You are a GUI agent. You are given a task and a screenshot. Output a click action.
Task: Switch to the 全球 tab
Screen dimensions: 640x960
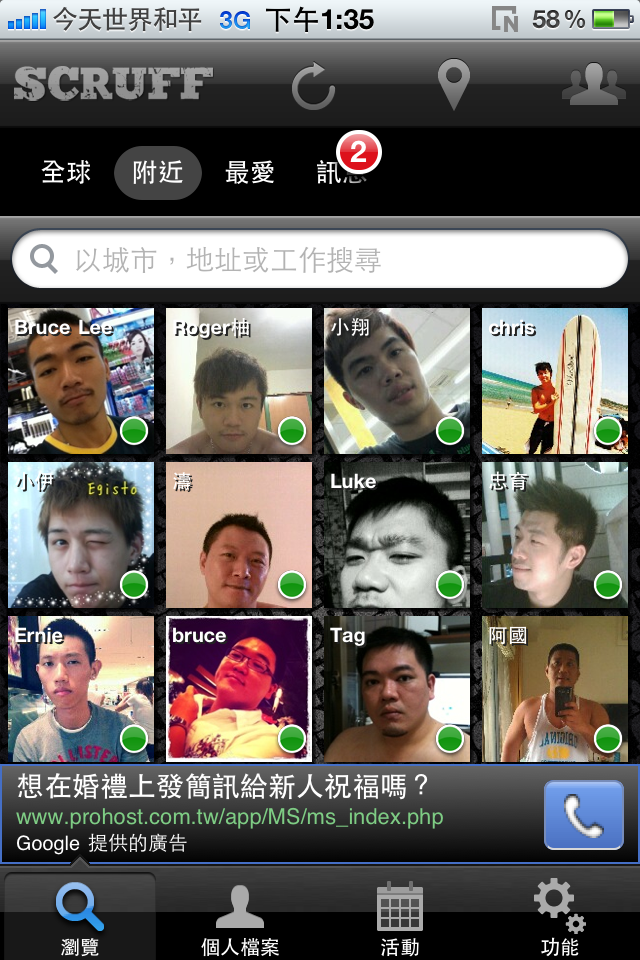coord(66,173)
